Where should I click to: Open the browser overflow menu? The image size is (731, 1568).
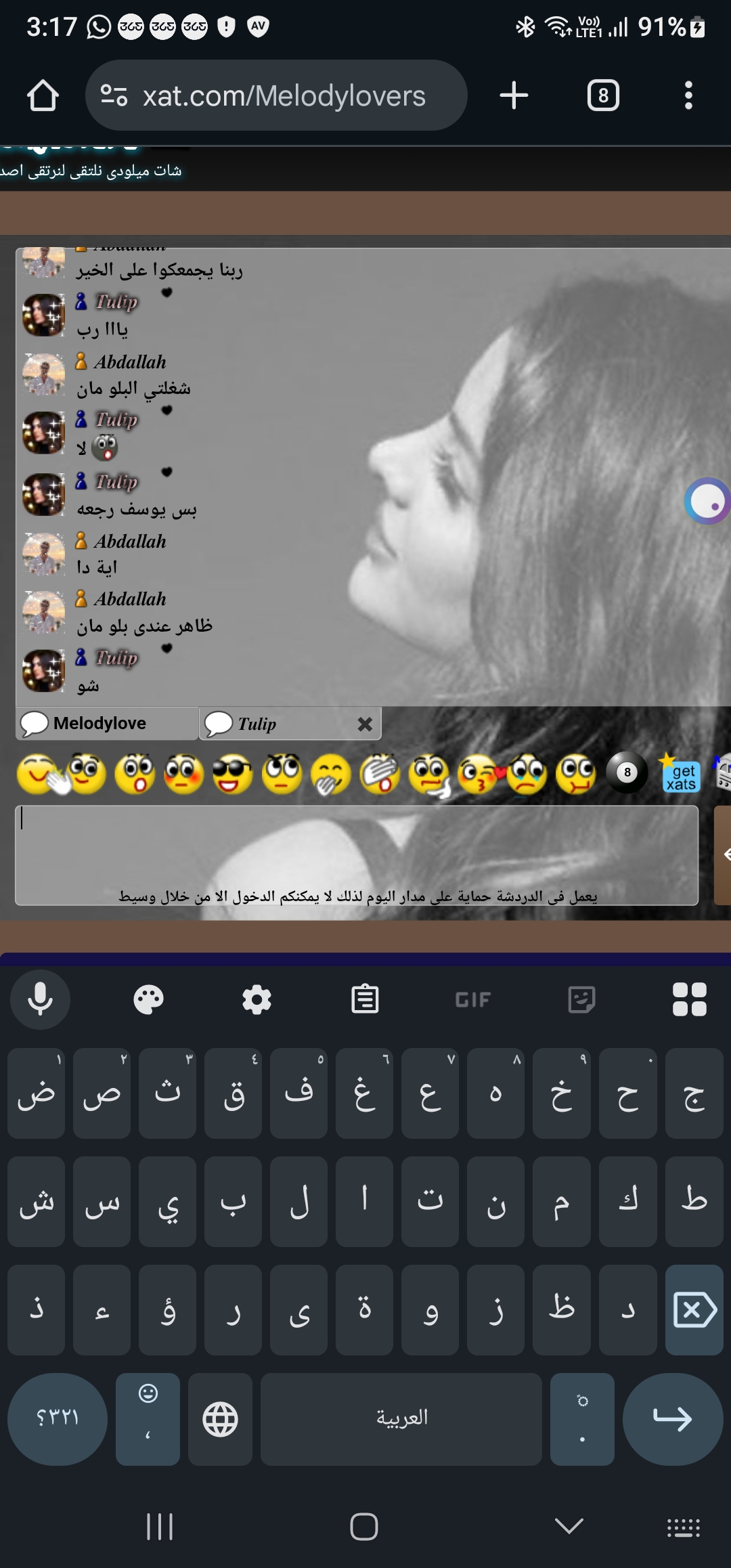(x=688, y=95)
